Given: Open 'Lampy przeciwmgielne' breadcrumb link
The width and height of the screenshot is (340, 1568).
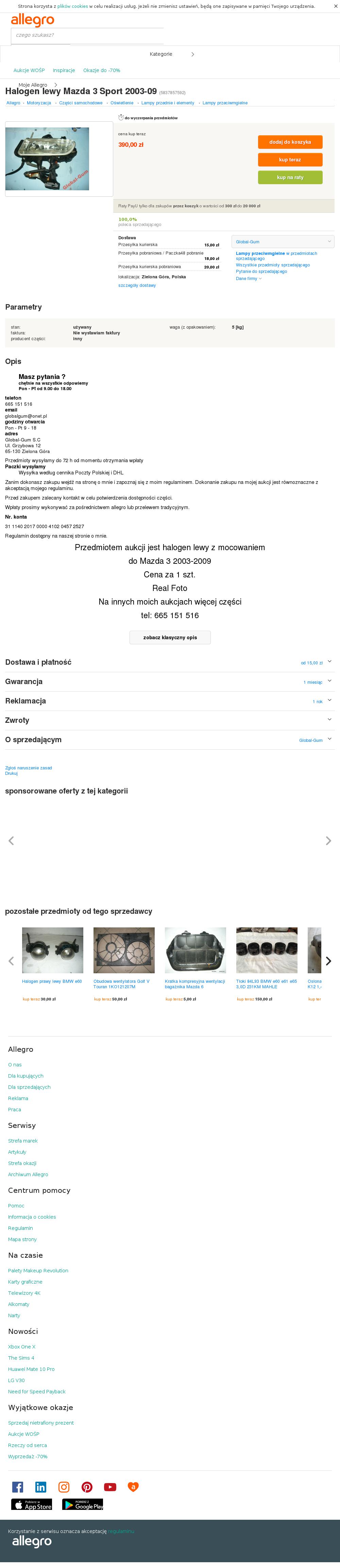Looking at the screenshot, I should pos(225,103).
